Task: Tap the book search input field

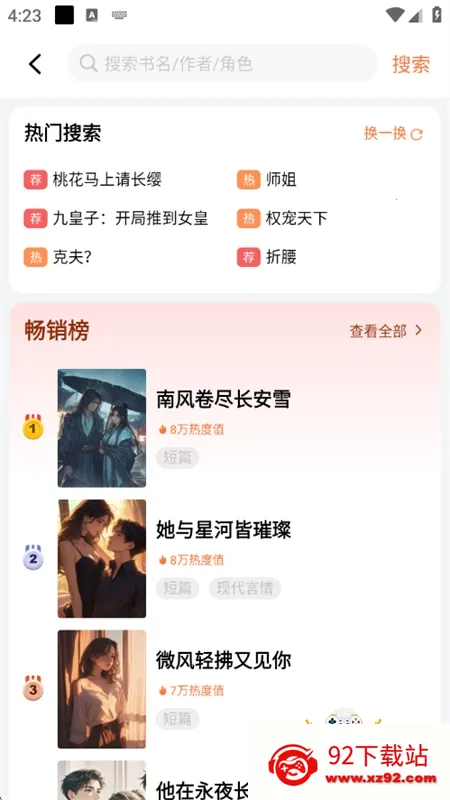Action: coord(222,63)
